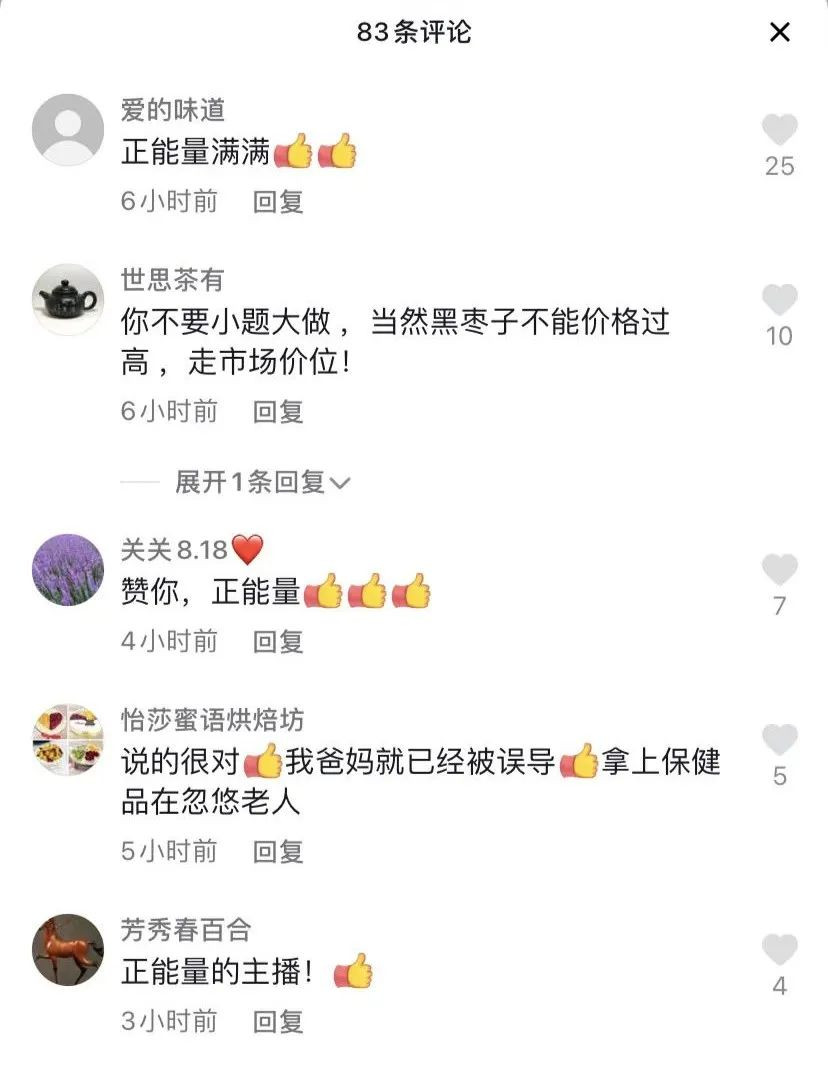The height and width of the screenshot is (1075, 828).
Task: Like 世思茶有's comment
Action: pos(779,301)
